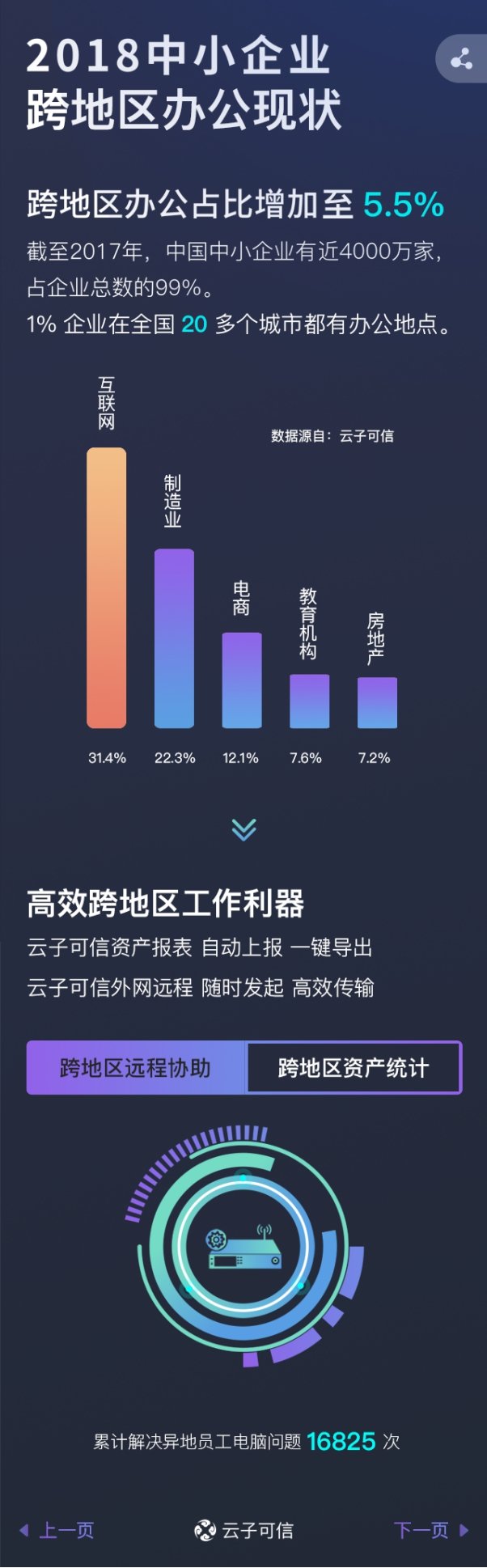Tap the double-chevron down arrow

click(243, 829)
